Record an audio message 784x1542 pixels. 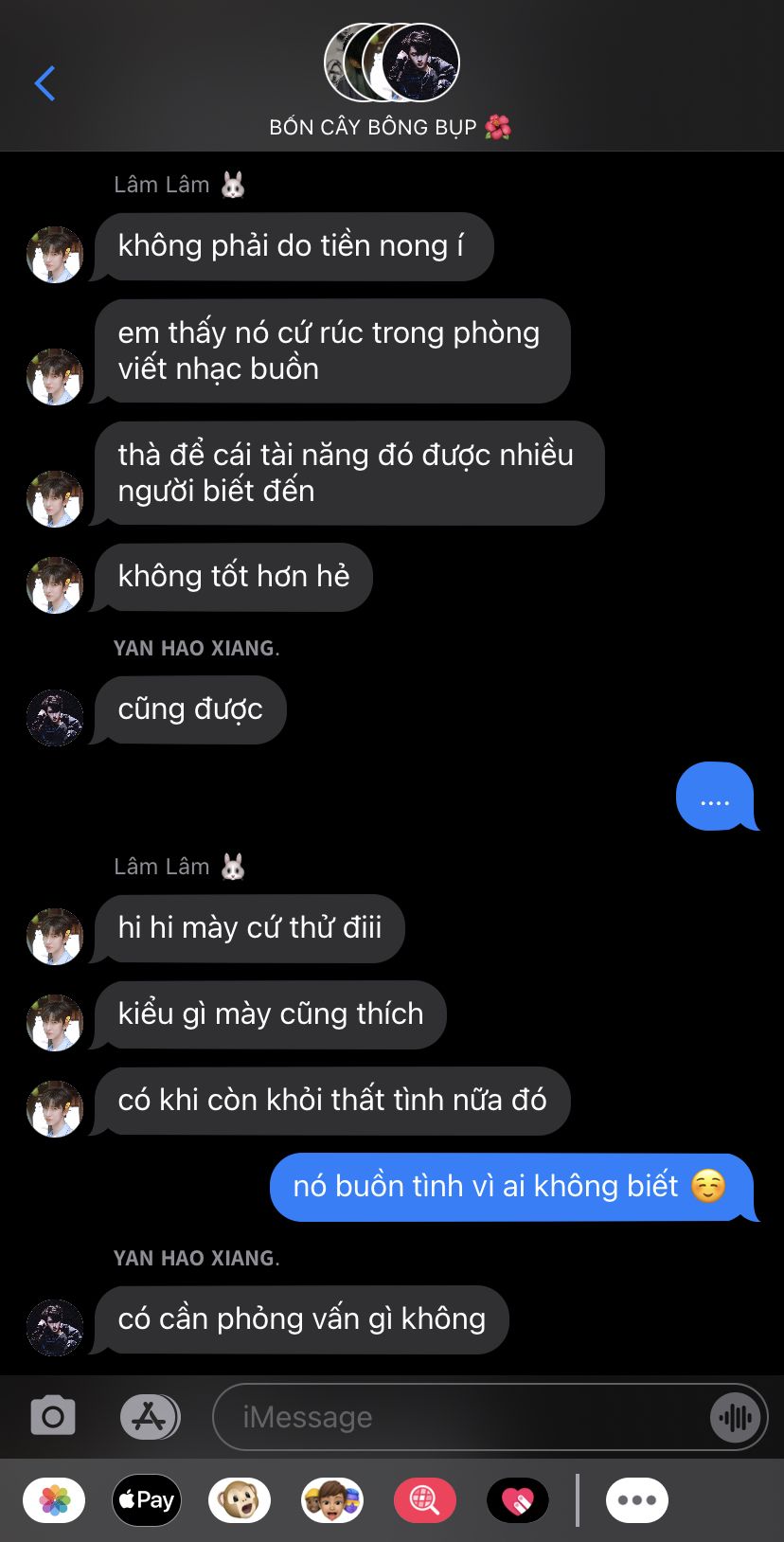point(736,1417)
